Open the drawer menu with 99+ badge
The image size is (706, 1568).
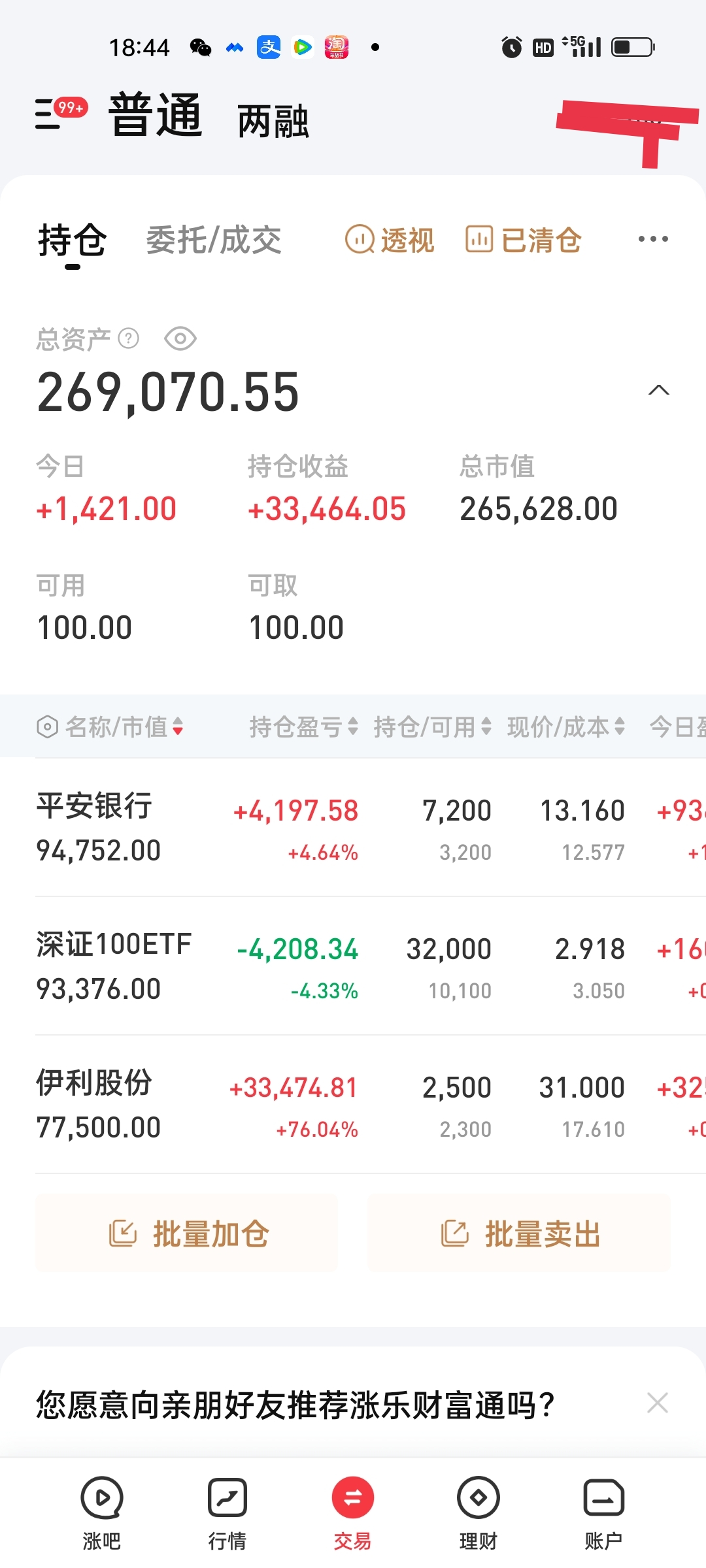pyautogui.click(x=59, y=114)
